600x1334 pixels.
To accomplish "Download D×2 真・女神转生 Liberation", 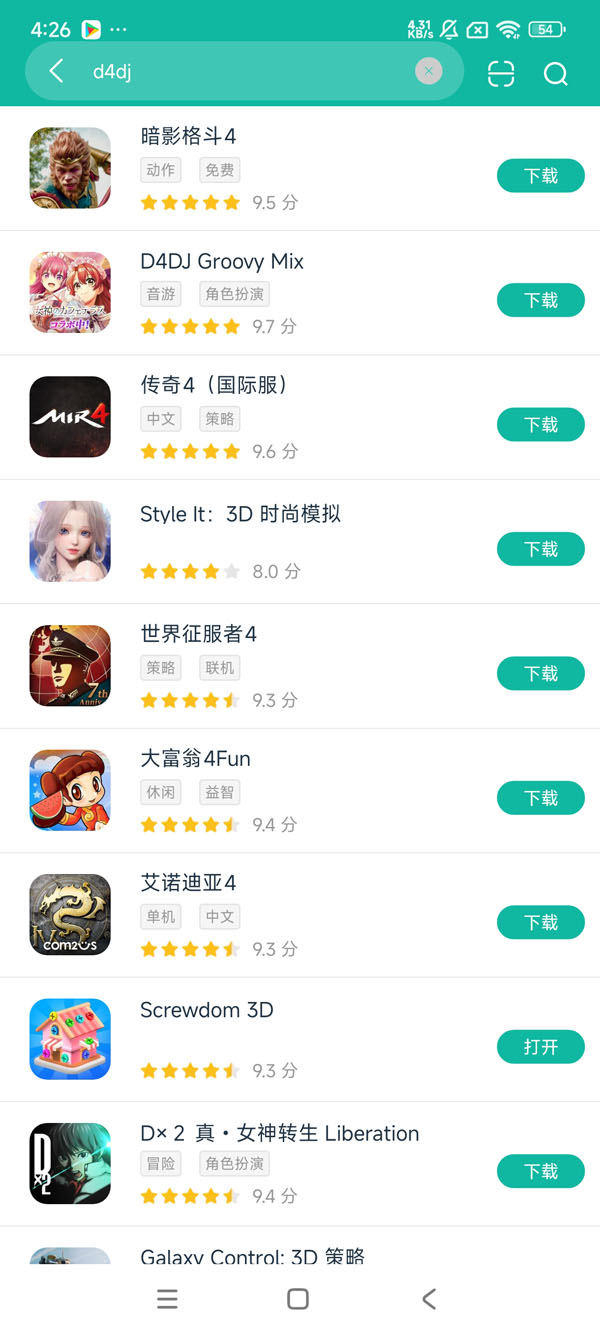I will pyautogui.click(x=540, y=1171).
